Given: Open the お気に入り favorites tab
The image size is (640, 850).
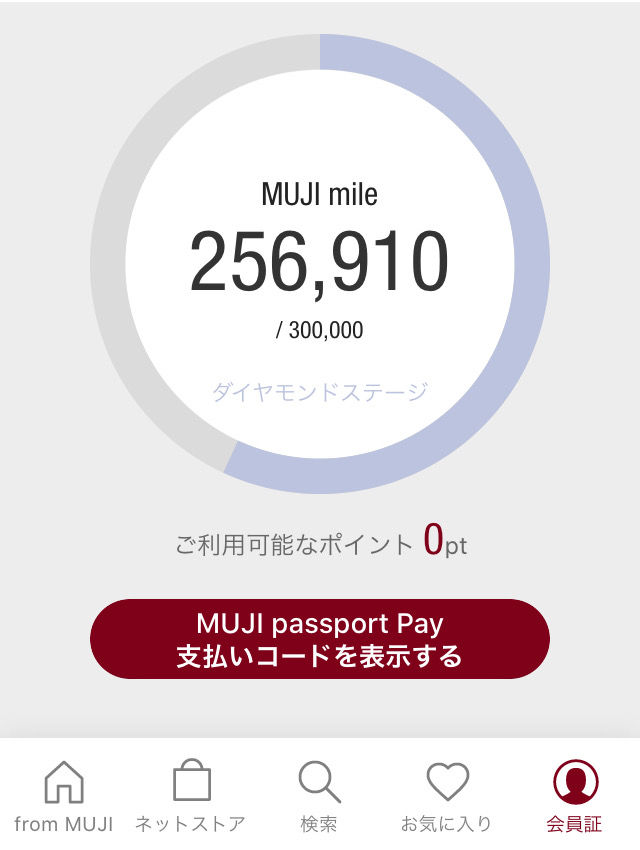Looking at the screenshot, I should tap(447, 796).
